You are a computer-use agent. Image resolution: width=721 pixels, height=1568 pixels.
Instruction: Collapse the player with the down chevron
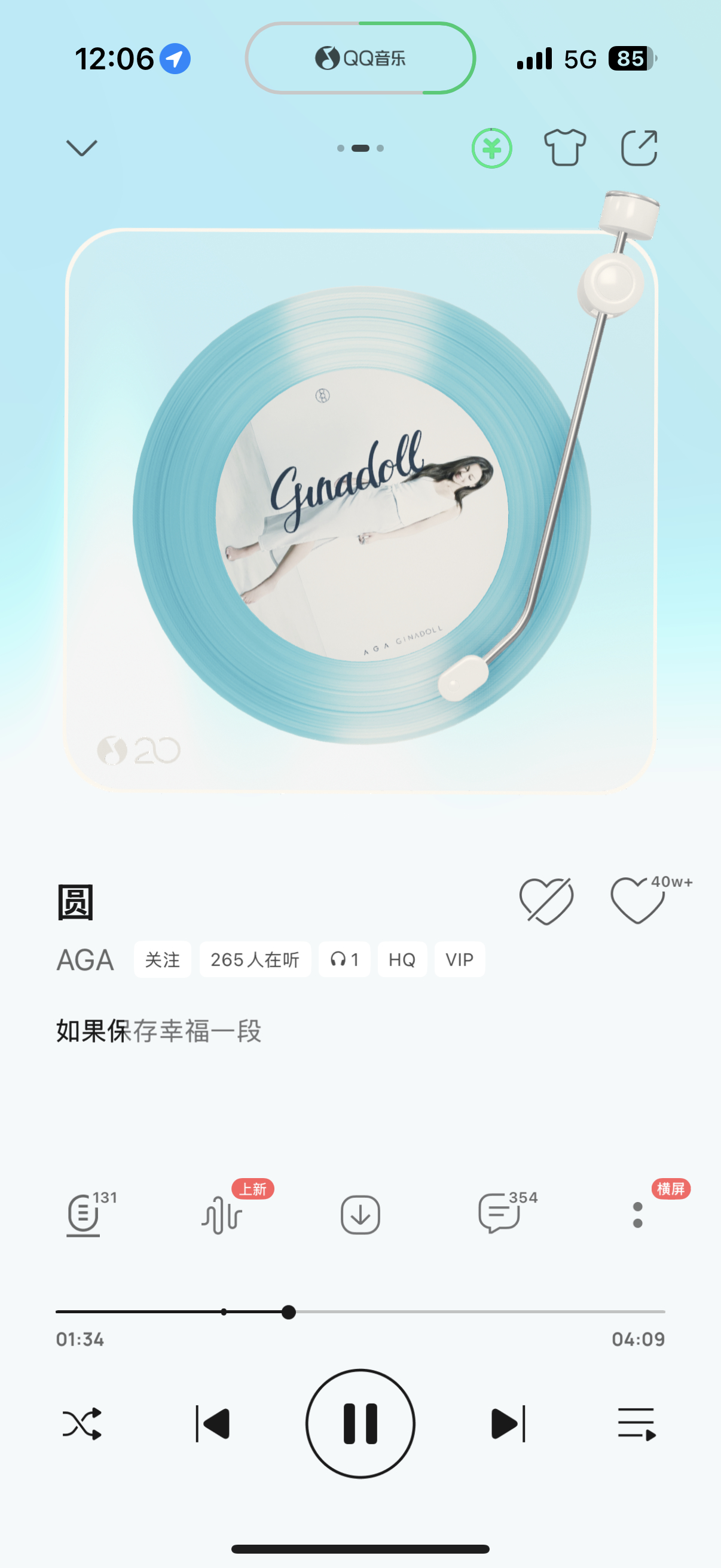click(x=81, y=147)
